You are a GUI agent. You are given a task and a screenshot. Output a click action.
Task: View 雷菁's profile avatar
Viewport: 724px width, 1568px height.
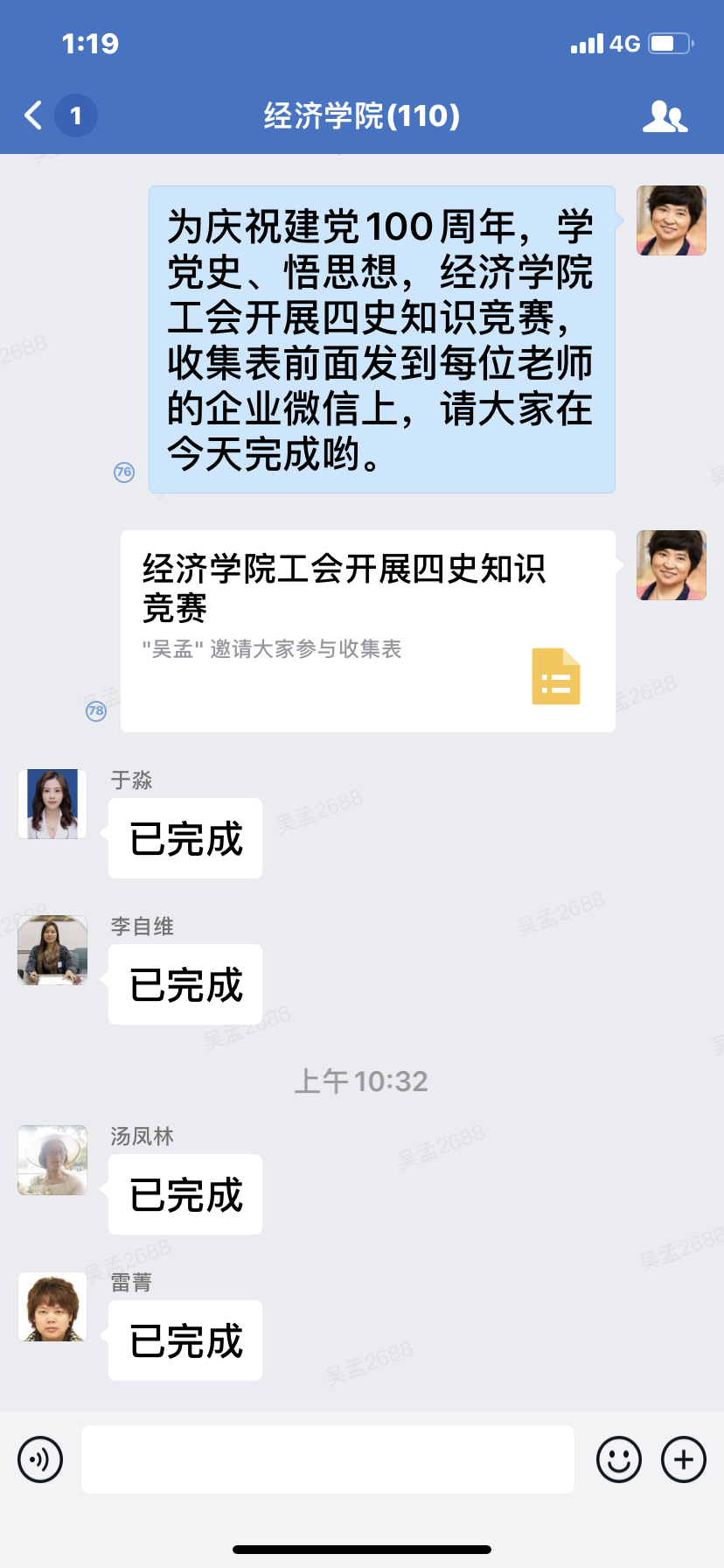[x=52, y=1306]
